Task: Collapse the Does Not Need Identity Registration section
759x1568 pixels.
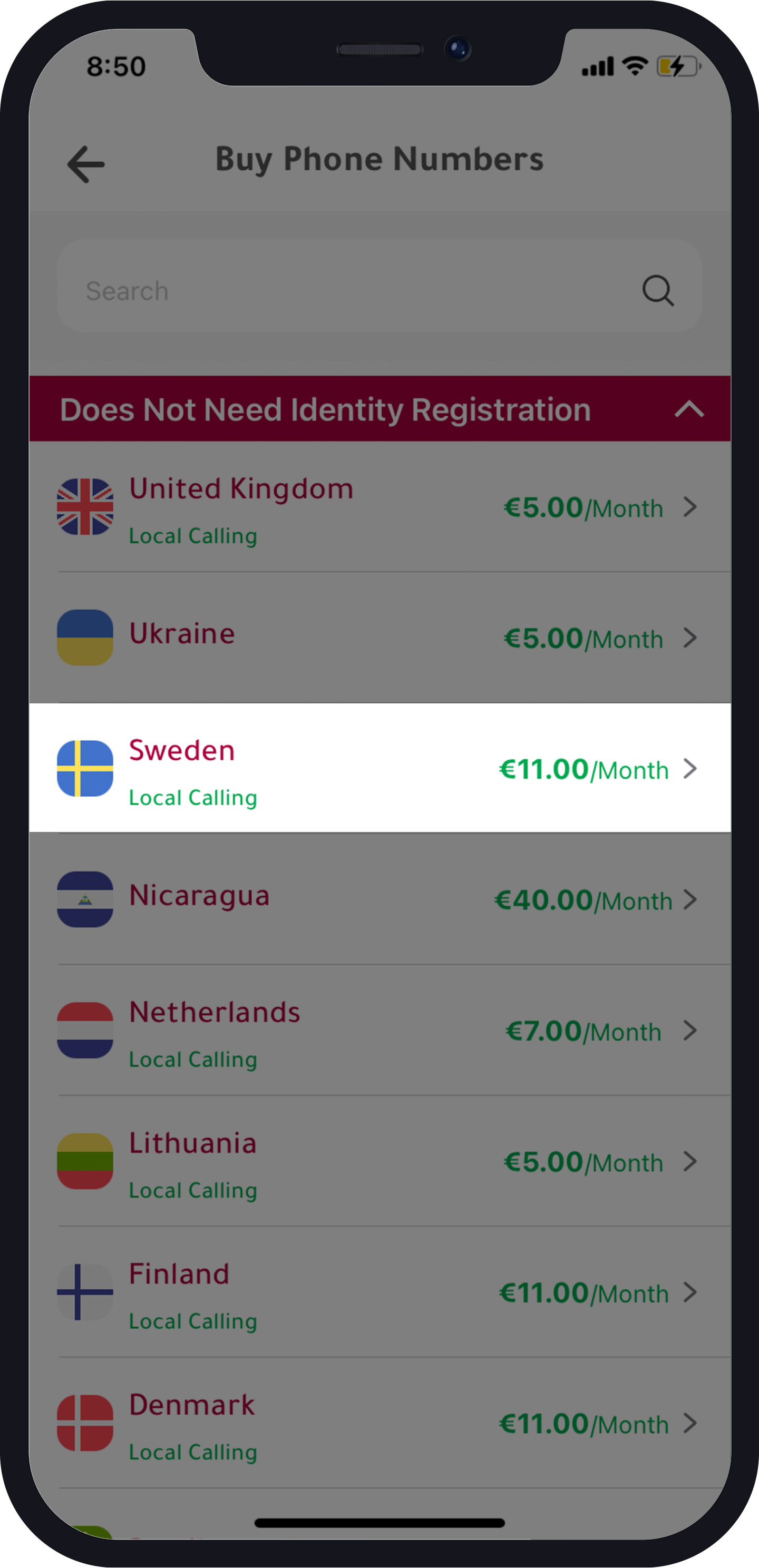Action: 689,409
